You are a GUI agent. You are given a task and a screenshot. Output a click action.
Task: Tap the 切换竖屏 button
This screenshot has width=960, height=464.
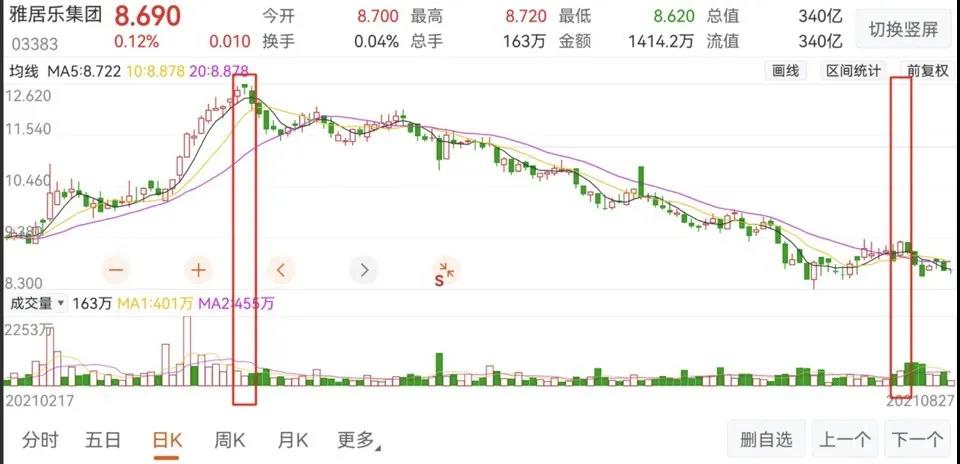pos(903,29)
